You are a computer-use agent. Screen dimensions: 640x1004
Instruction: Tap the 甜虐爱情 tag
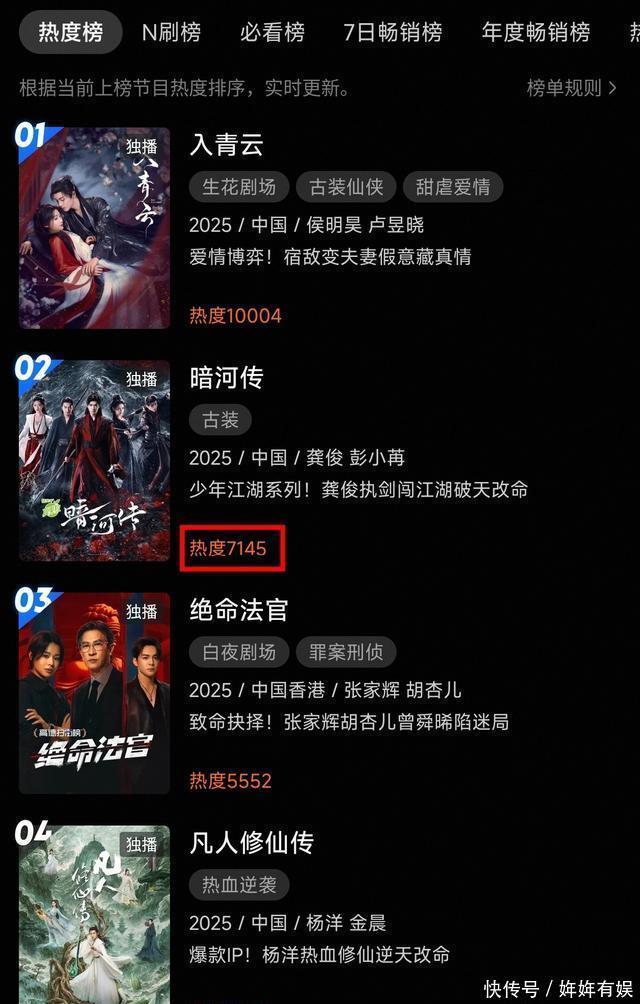pos(453,187)
